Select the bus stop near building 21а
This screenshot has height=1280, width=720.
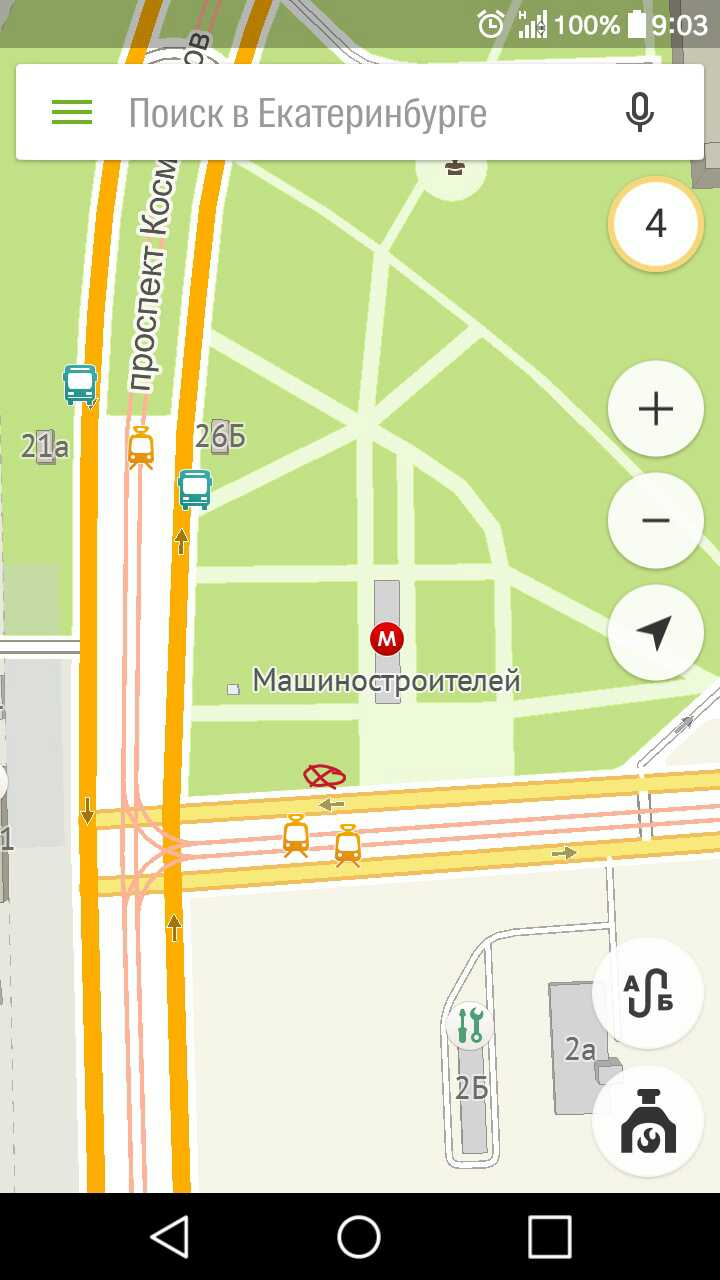pos(80,384)
